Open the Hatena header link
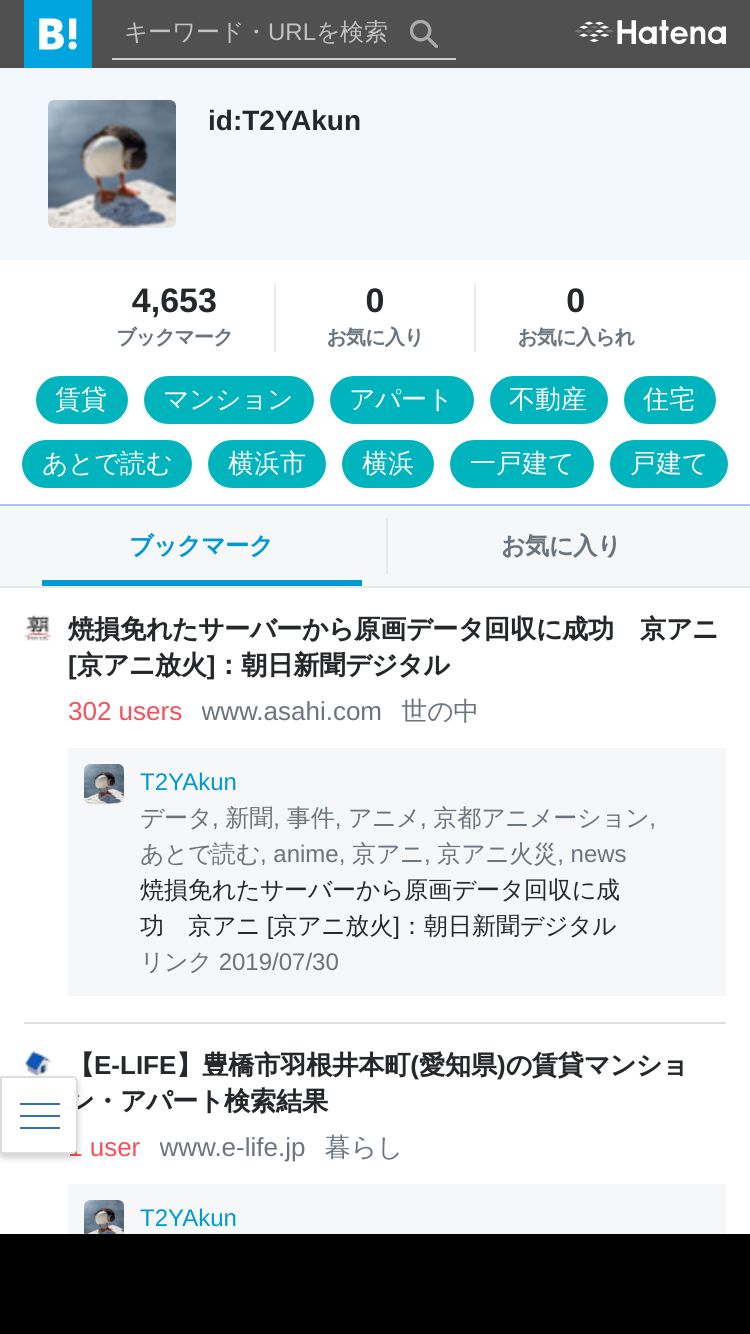This screenshot has width=750, height=1334. coord(652,33)
